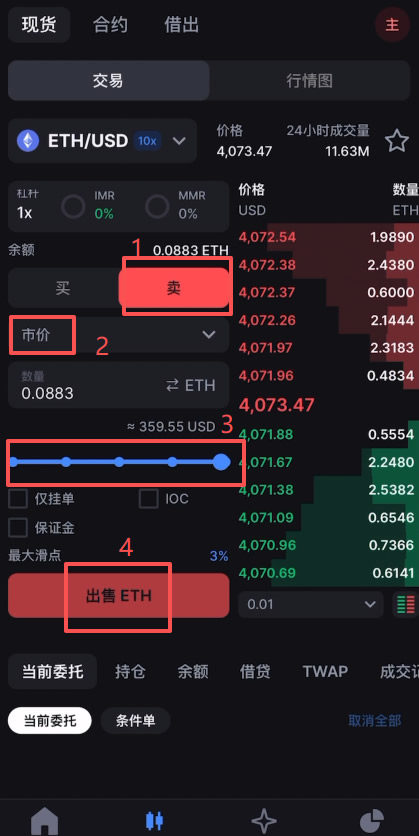Show the 条件单 orders
Viewport: 419px width, 836px height.
pos(135,721)
